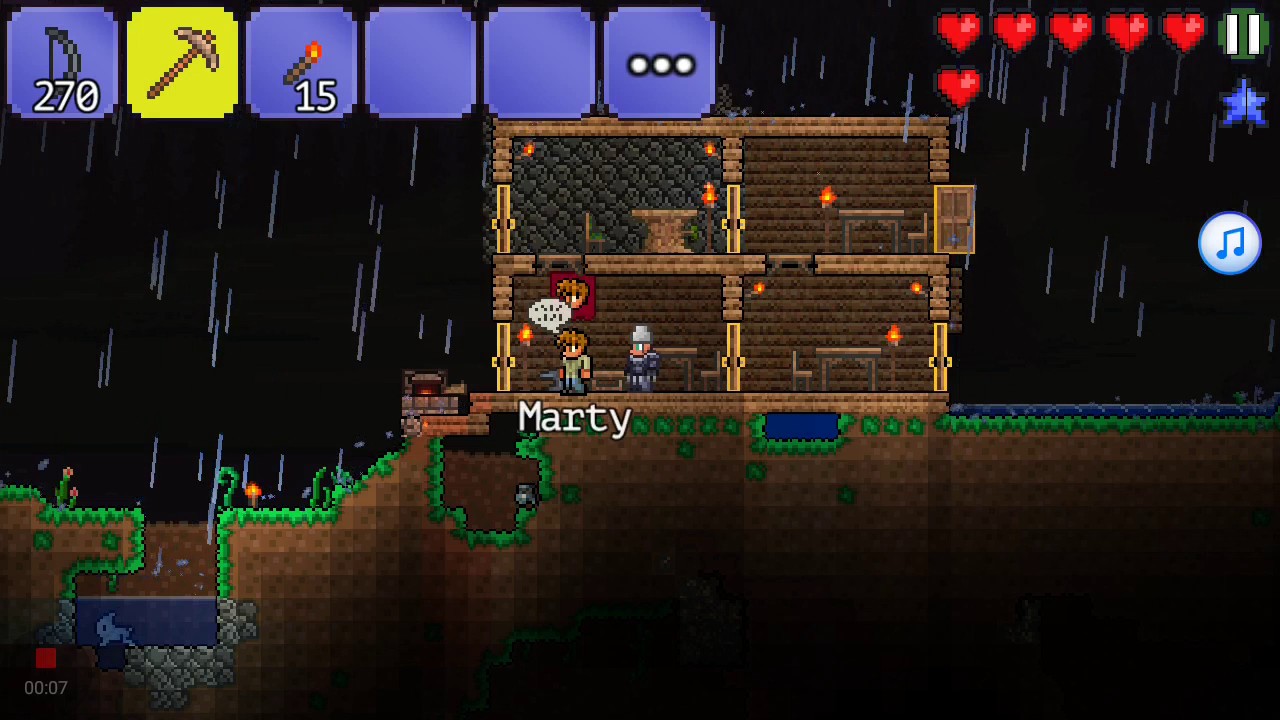Viewport: 1280px width, 720px height.
Task: Select the copper pickaxe slot
Action: tap(182, 63)
